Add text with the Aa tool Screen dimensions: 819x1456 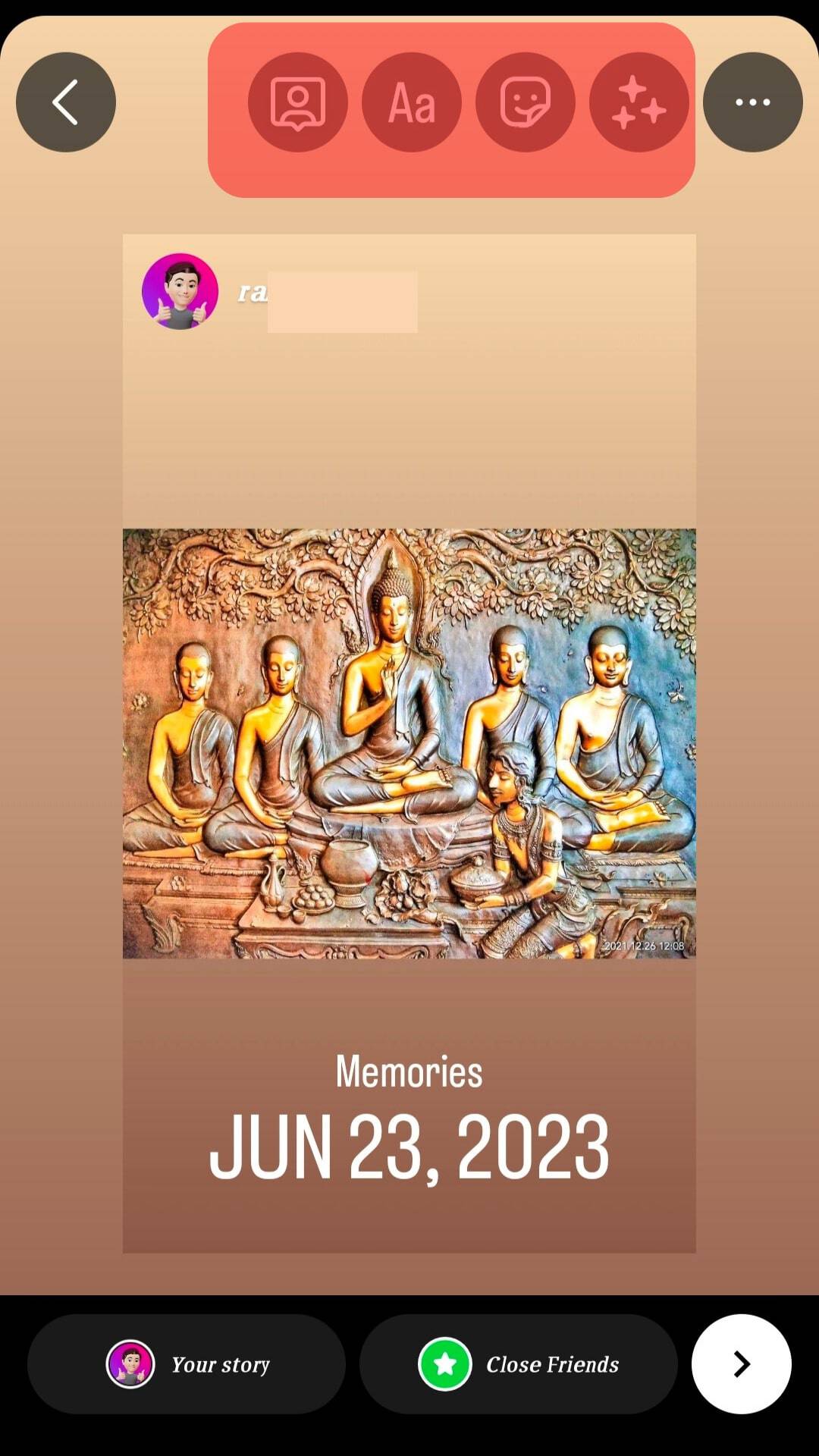412,102
